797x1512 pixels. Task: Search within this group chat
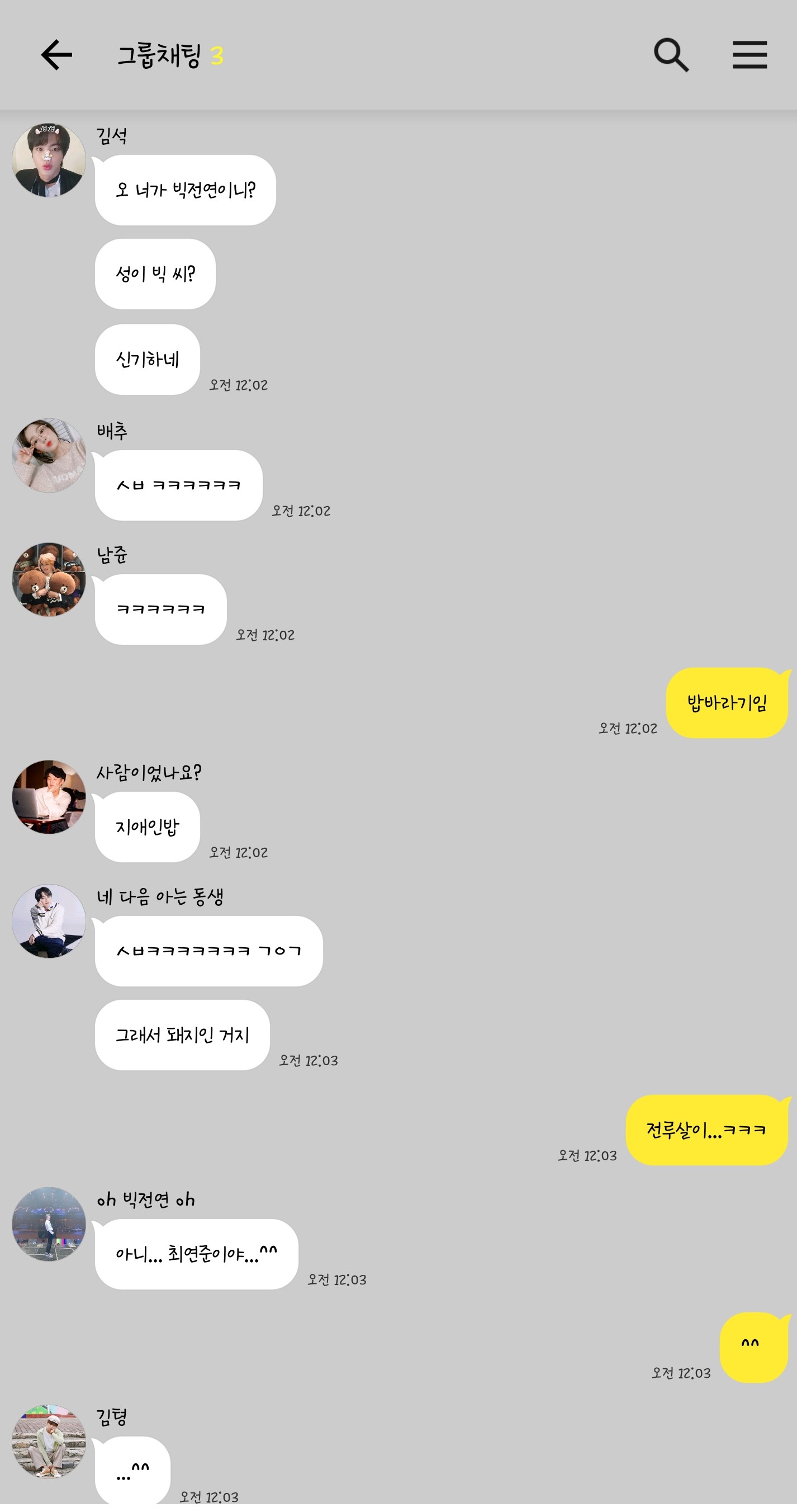(x=671, y=55)
